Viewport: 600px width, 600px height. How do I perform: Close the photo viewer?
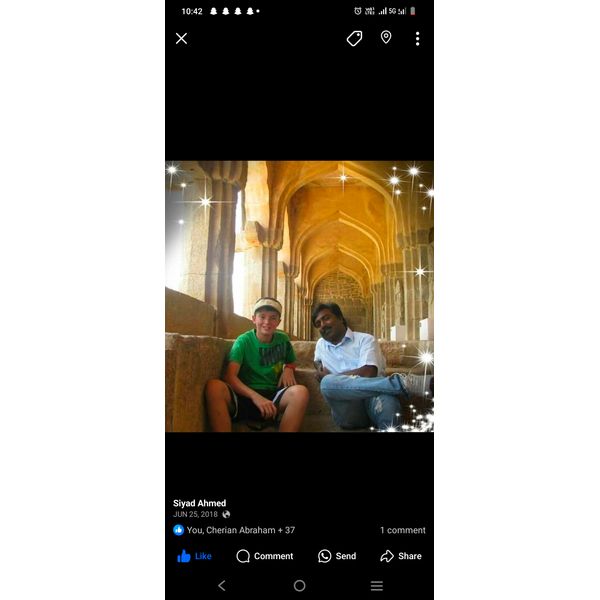[181, 38]
